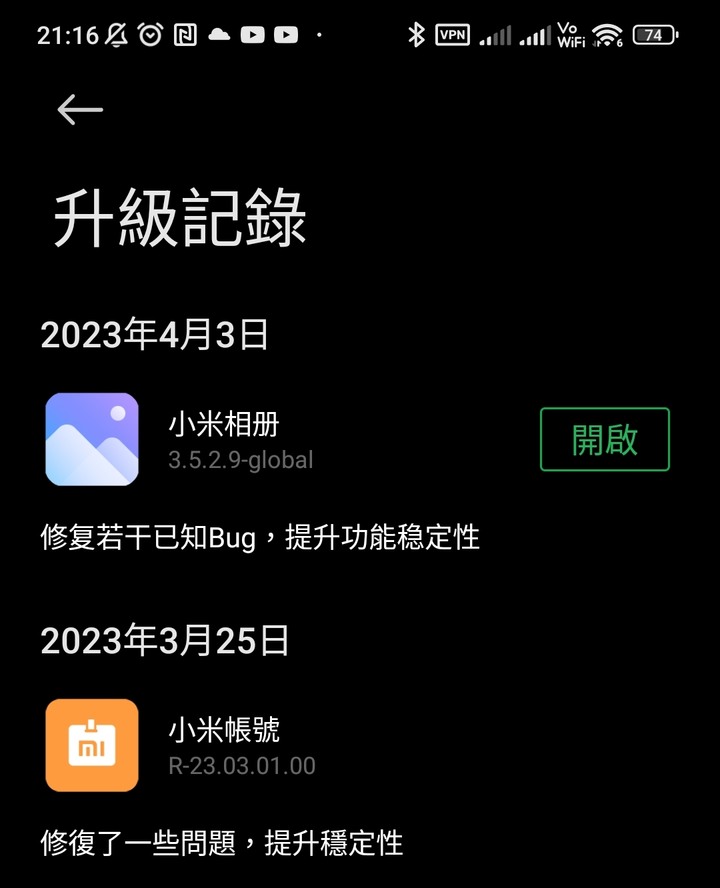Go back using the top-left arrow
The width and height of the screenshot is (720, 888).
[80, 110]
